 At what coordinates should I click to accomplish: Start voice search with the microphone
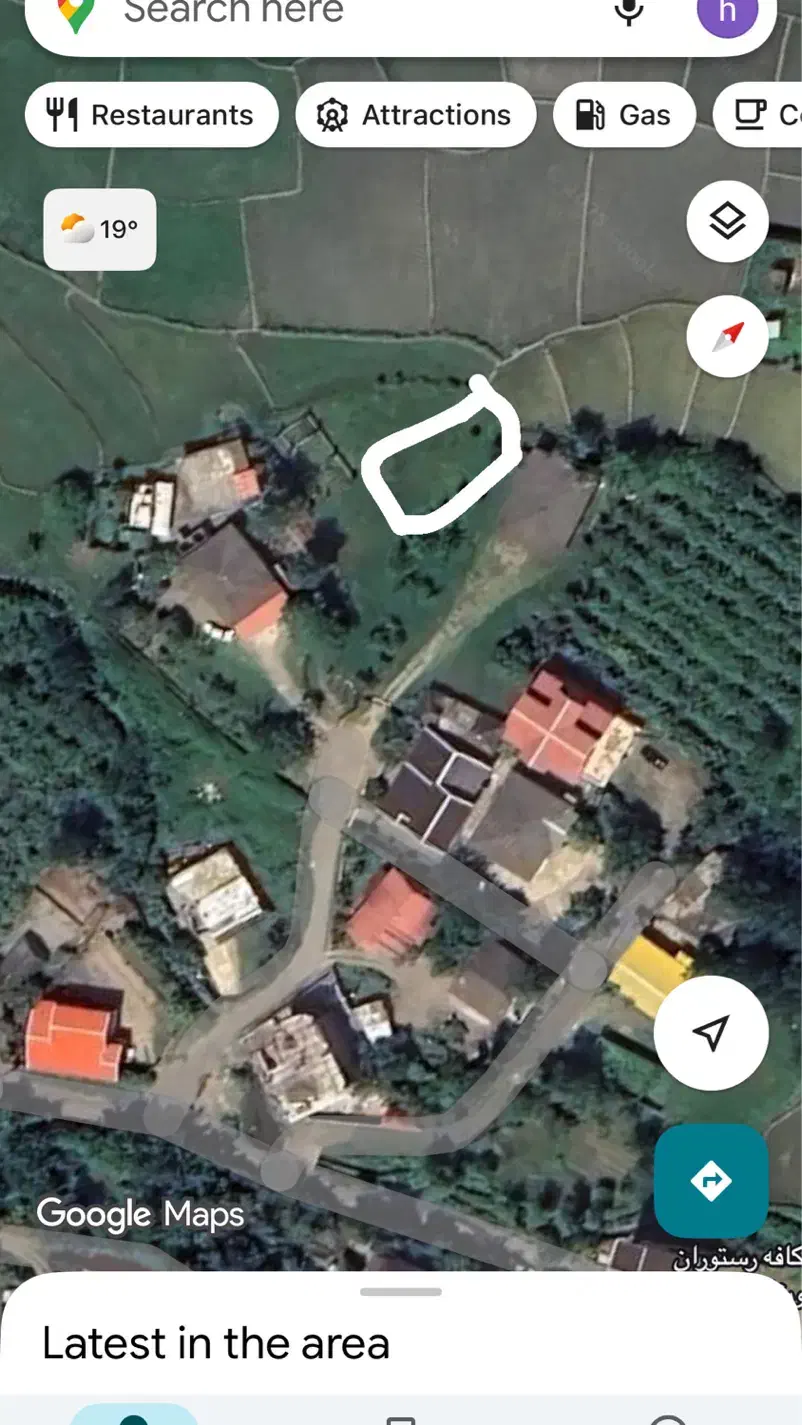click(x=628, y=12)
